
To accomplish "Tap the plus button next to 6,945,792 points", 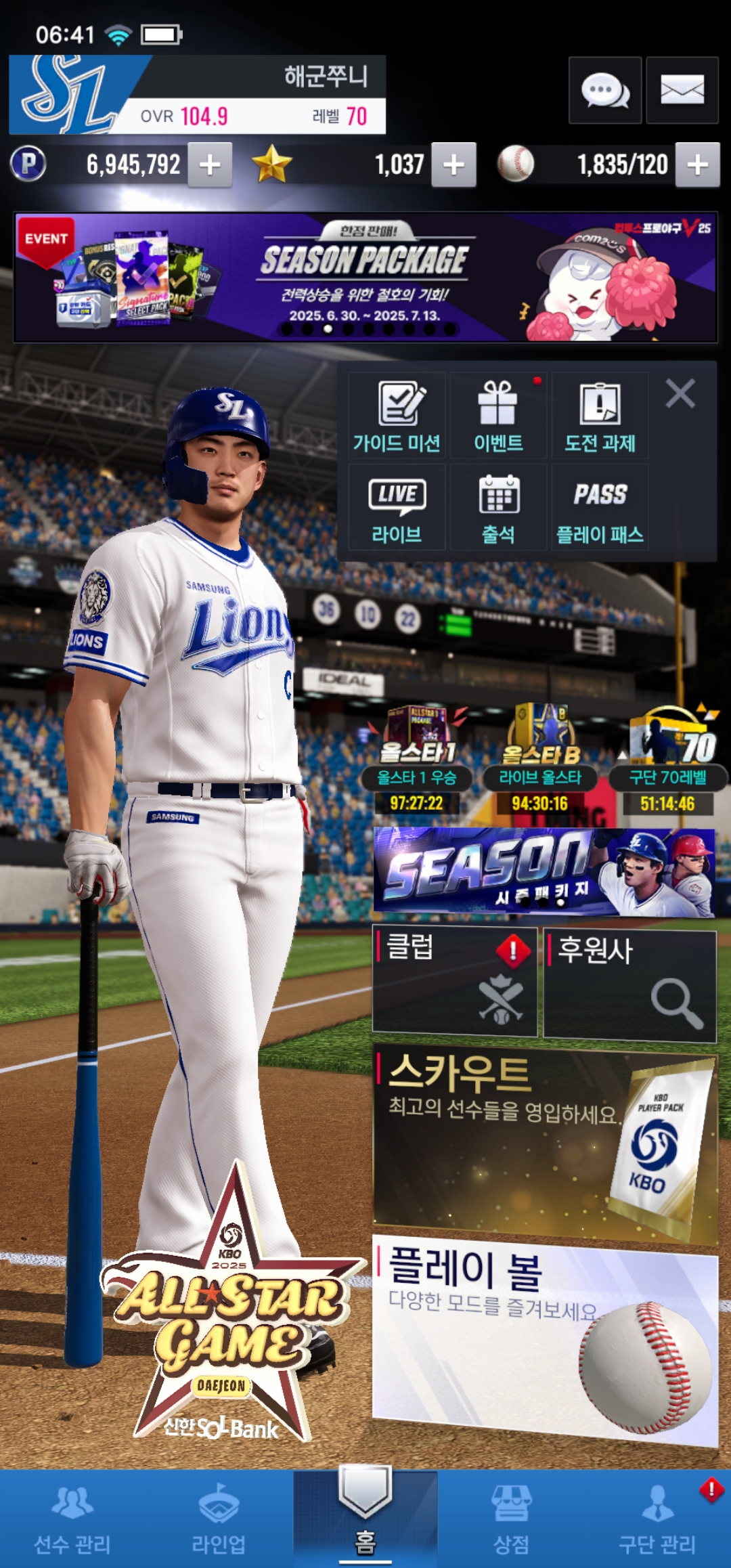I will click(210, 165).
